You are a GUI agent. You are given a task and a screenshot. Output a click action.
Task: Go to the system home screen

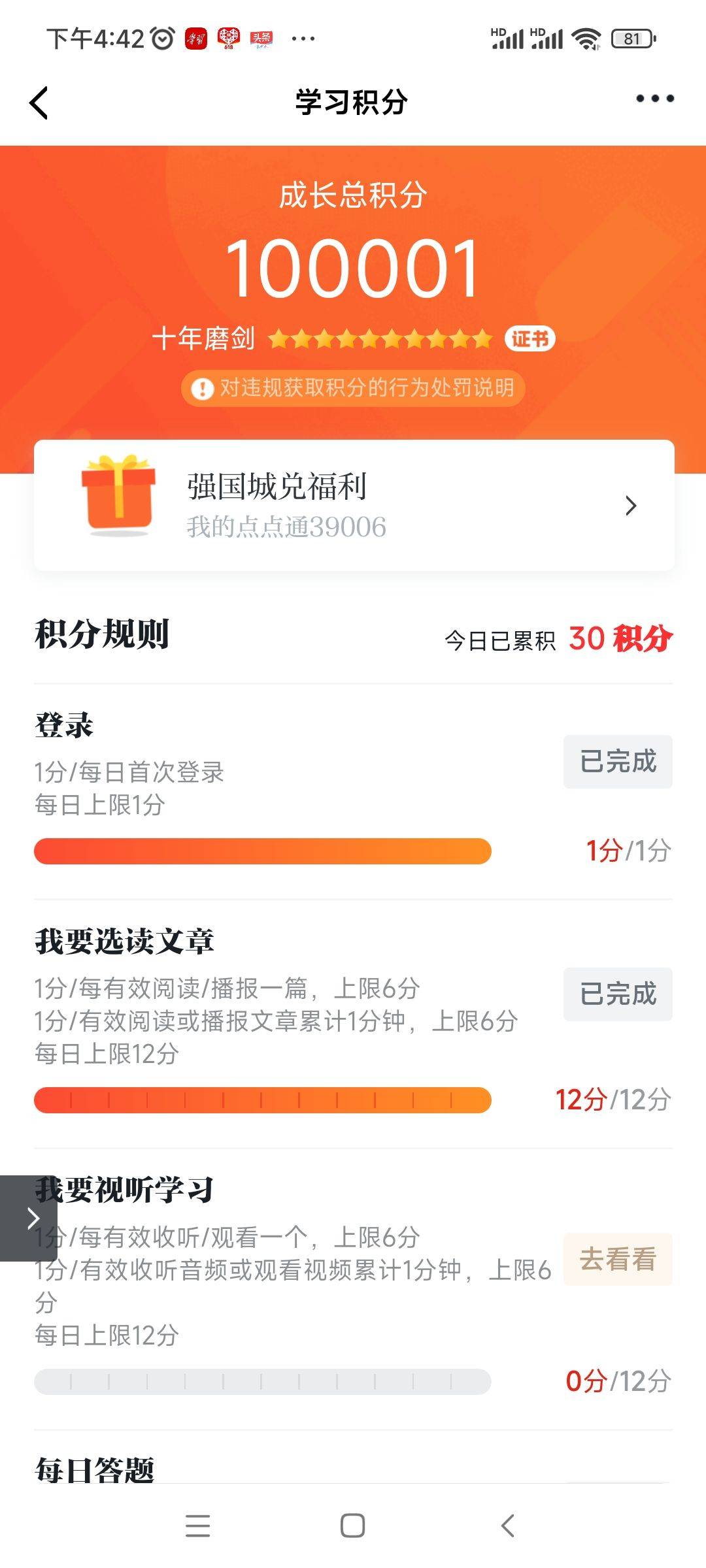[353, 1526]
